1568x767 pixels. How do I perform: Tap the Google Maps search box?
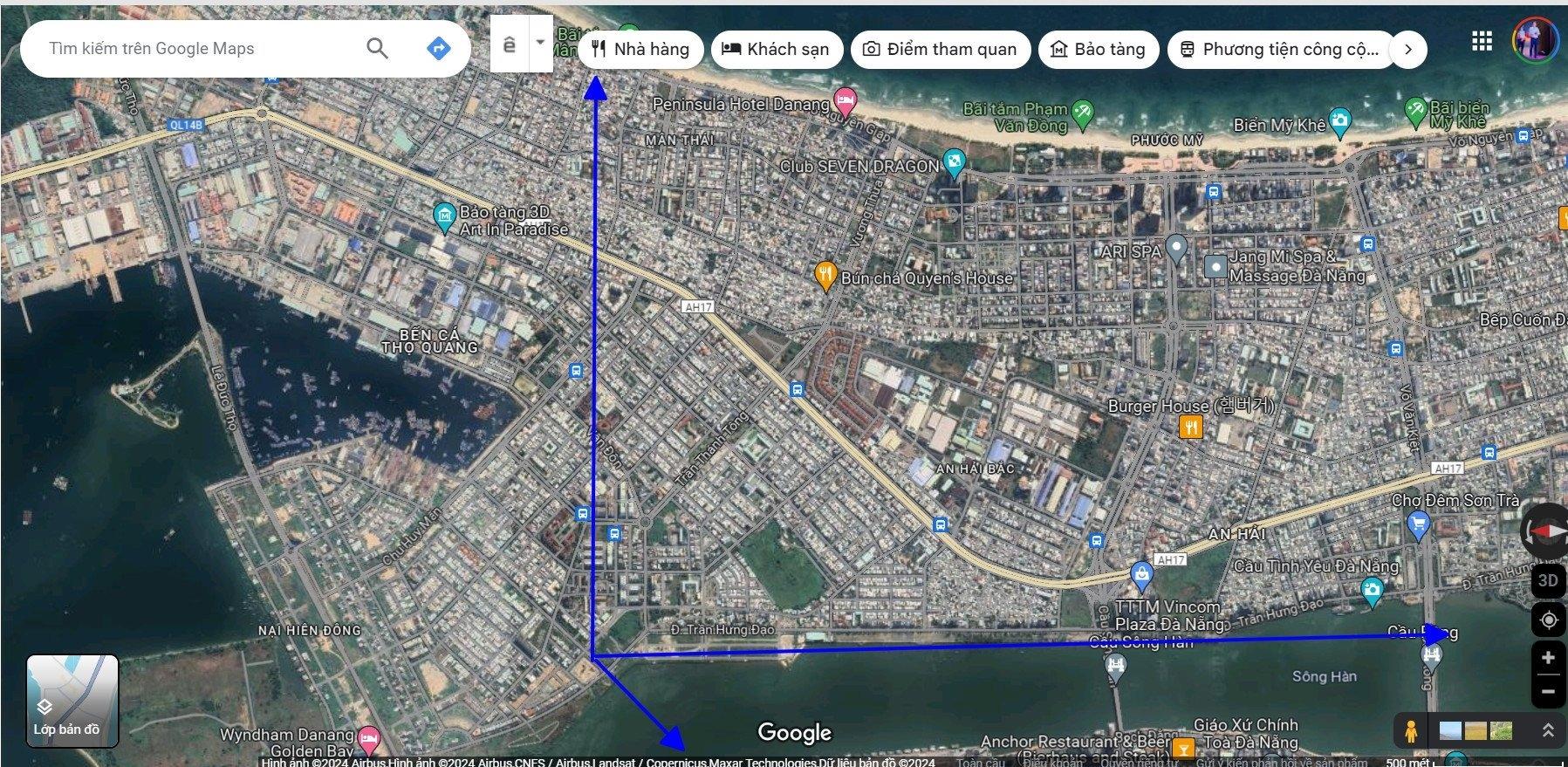click(x=192, y=49)
